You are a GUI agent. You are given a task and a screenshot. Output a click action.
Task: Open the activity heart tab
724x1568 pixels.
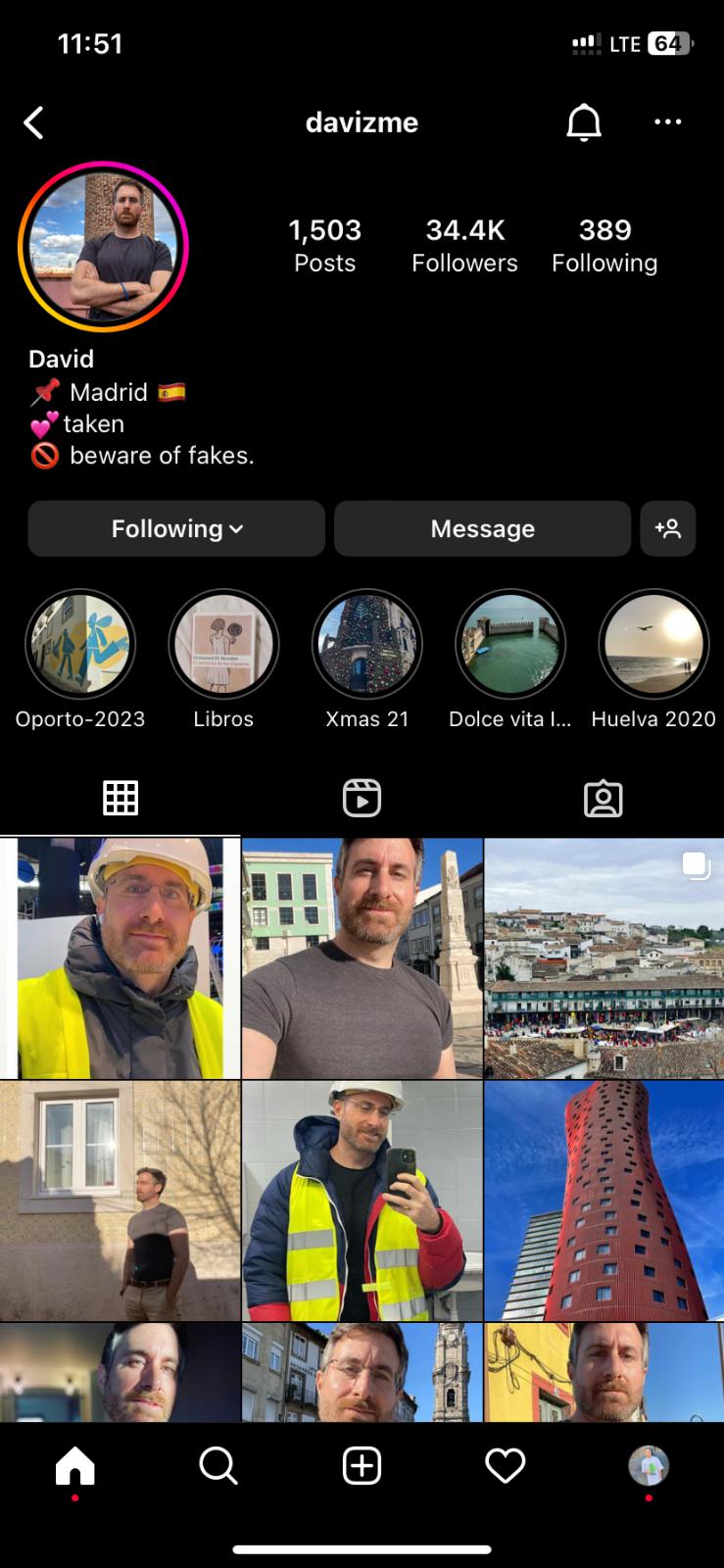tap(506, 1466)
